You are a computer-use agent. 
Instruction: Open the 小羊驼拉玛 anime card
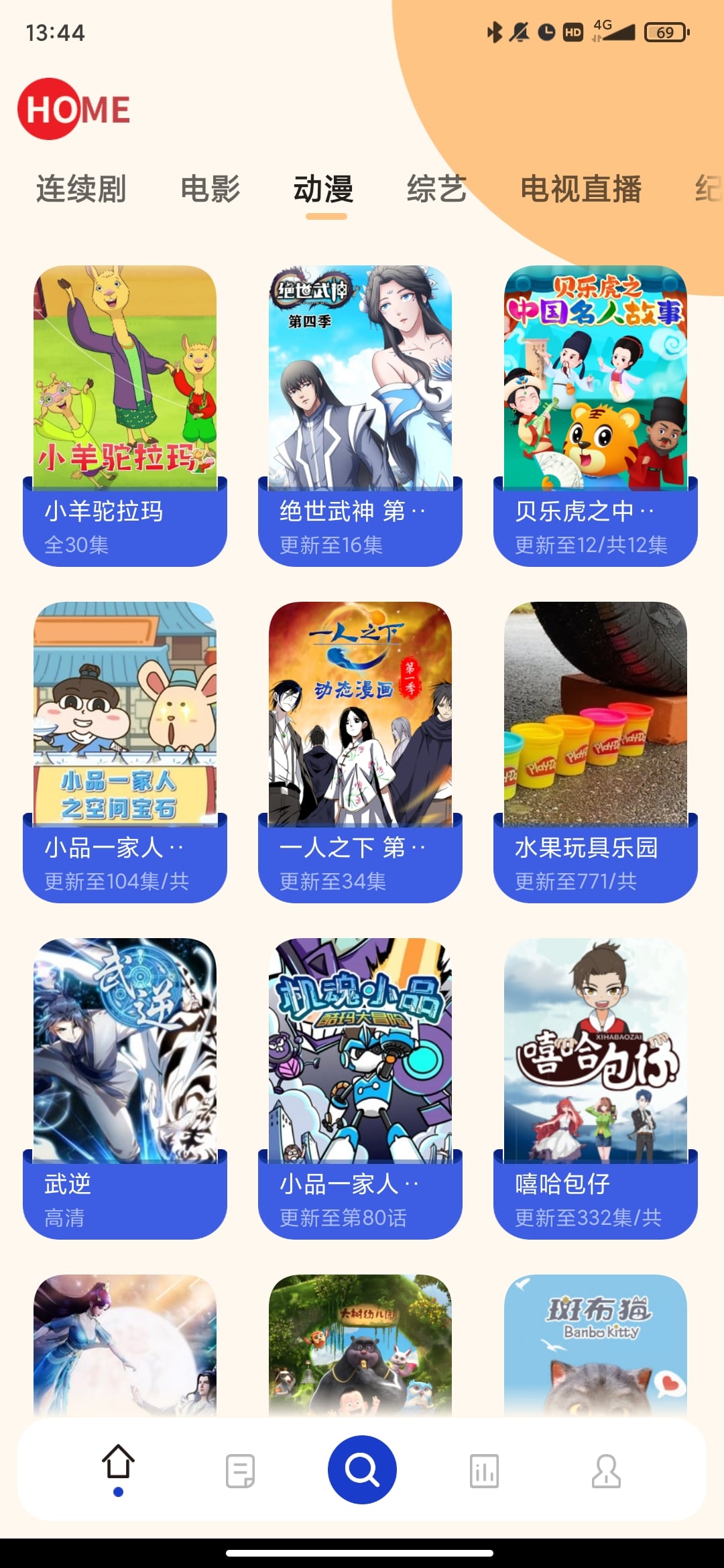coord(125,415)
